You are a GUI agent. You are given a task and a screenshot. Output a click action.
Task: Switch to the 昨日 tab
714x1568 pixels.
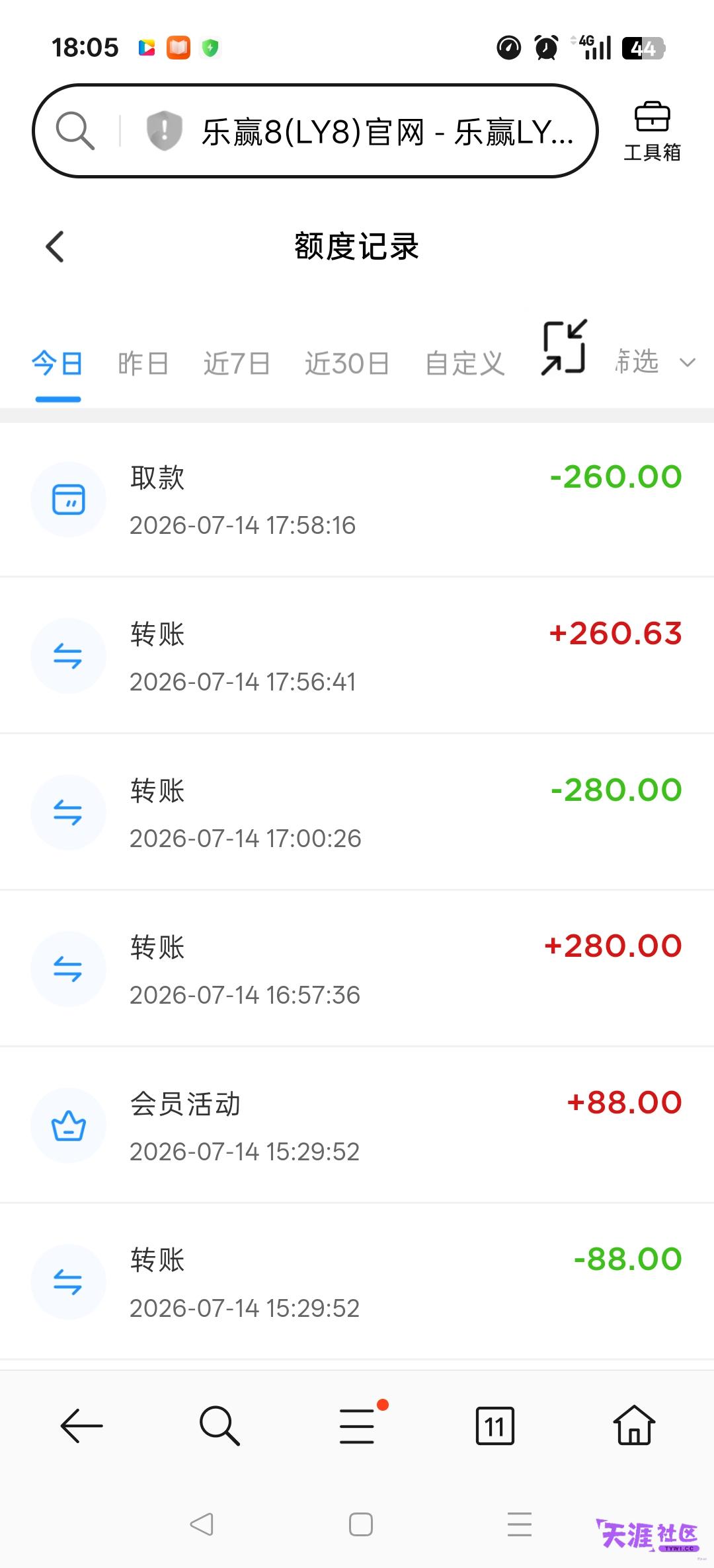[143, 363]
